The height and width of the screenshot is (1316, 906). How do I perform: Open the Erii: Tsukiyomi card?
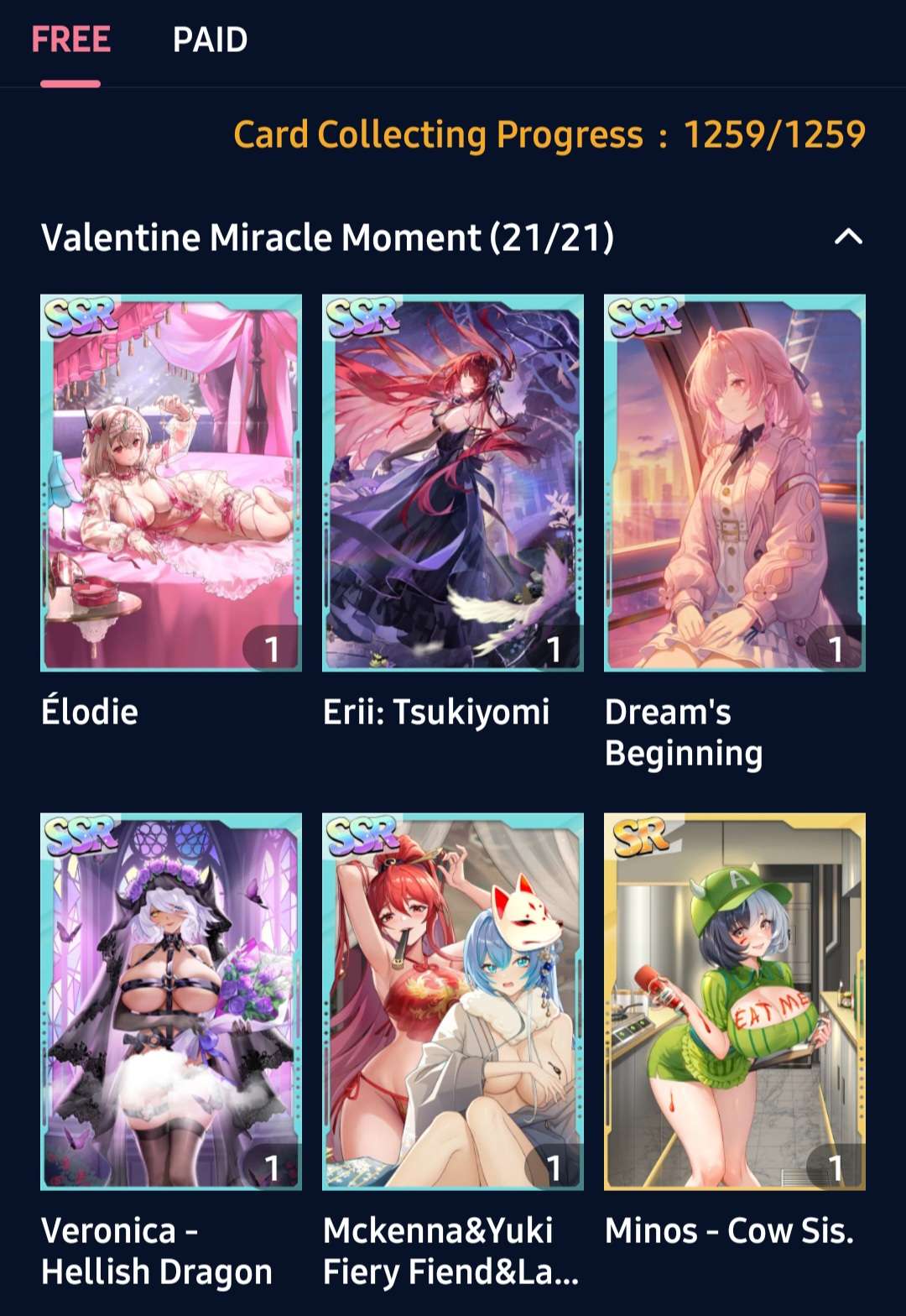click(x=453, y=483)
